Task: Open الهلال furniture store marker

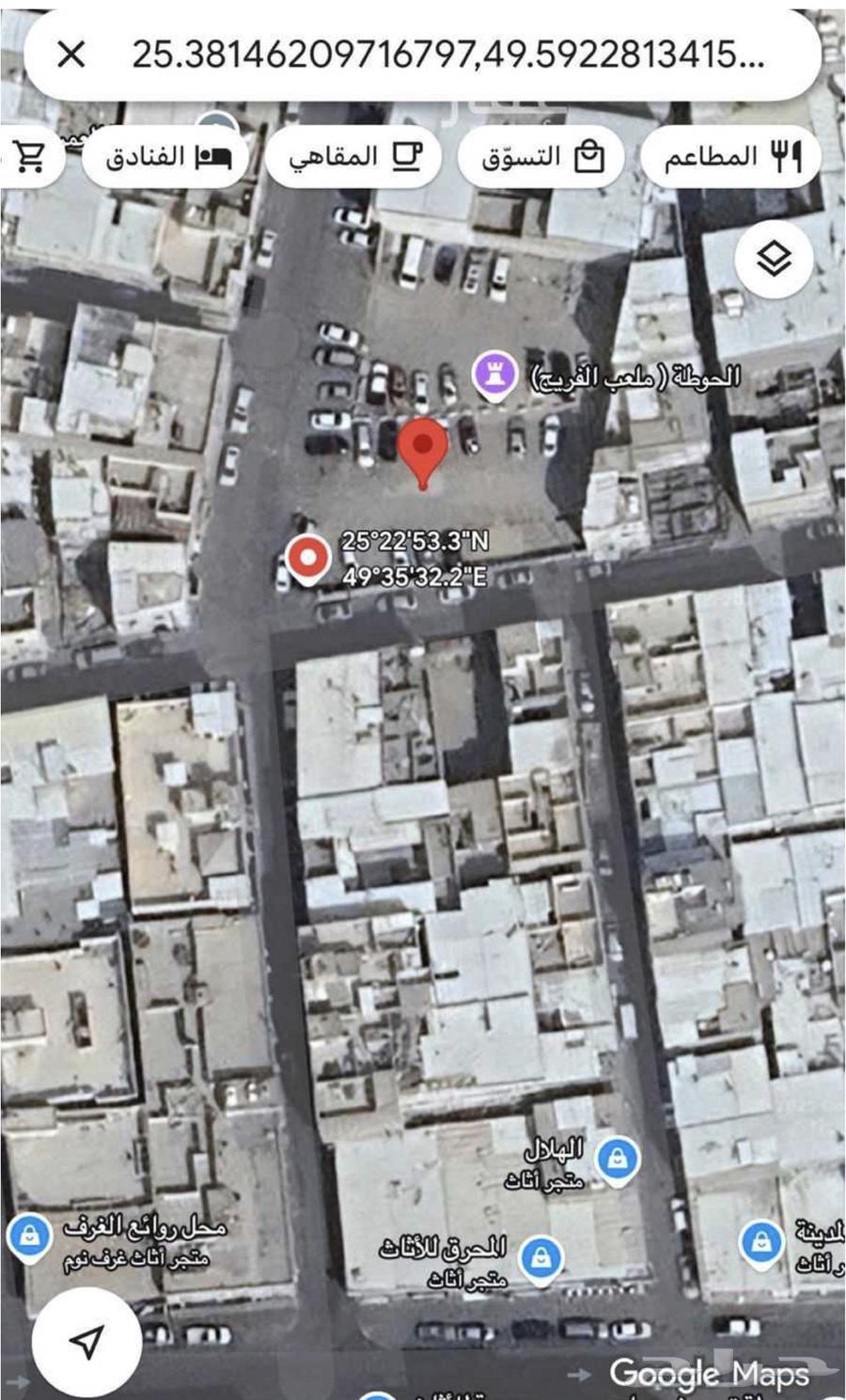Action: coord(618,1159)
